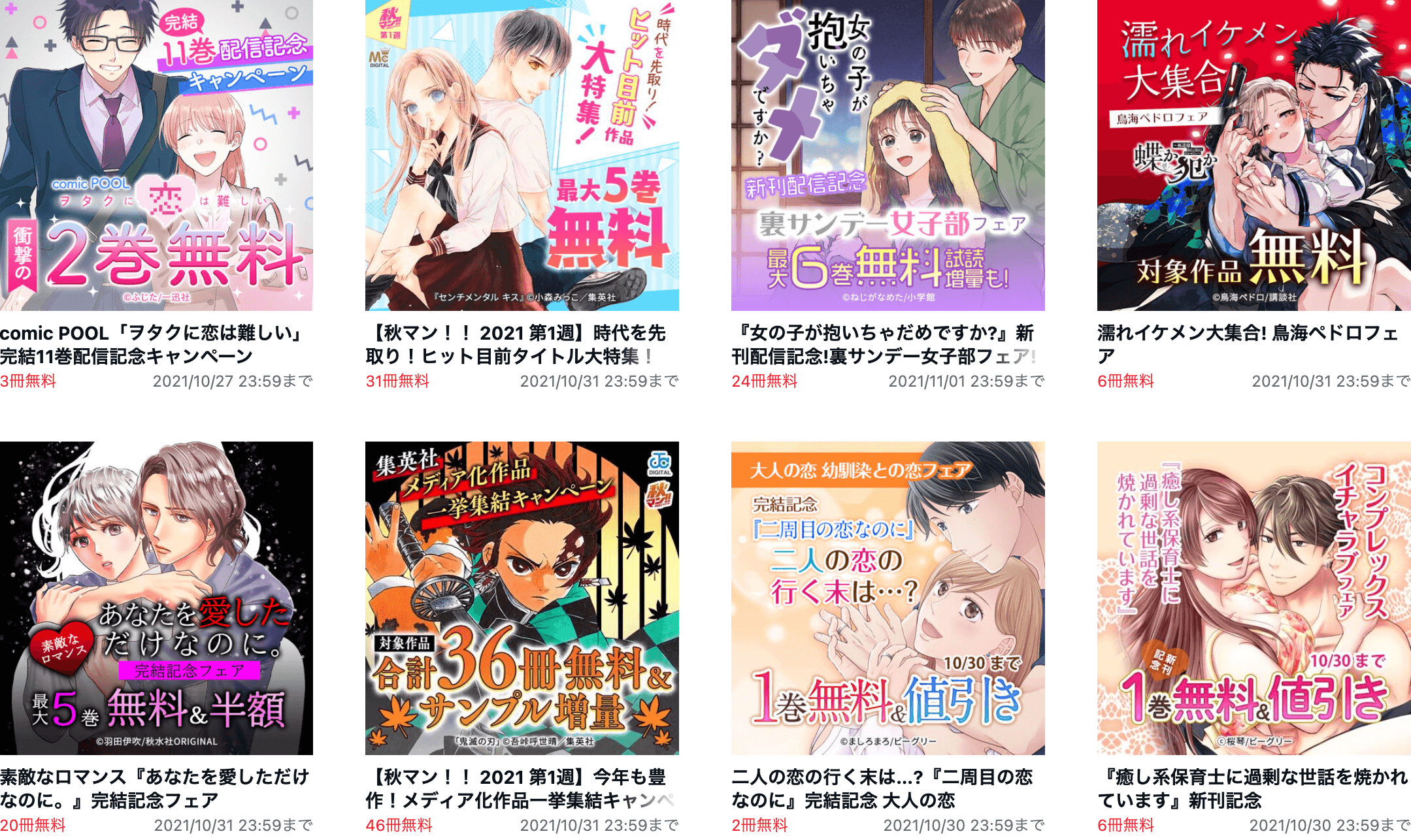The image size is (1411, 840).
Task: Open the メディア化作品一挙集結キャンペーン banner
Action: click(x=522, y=598)
